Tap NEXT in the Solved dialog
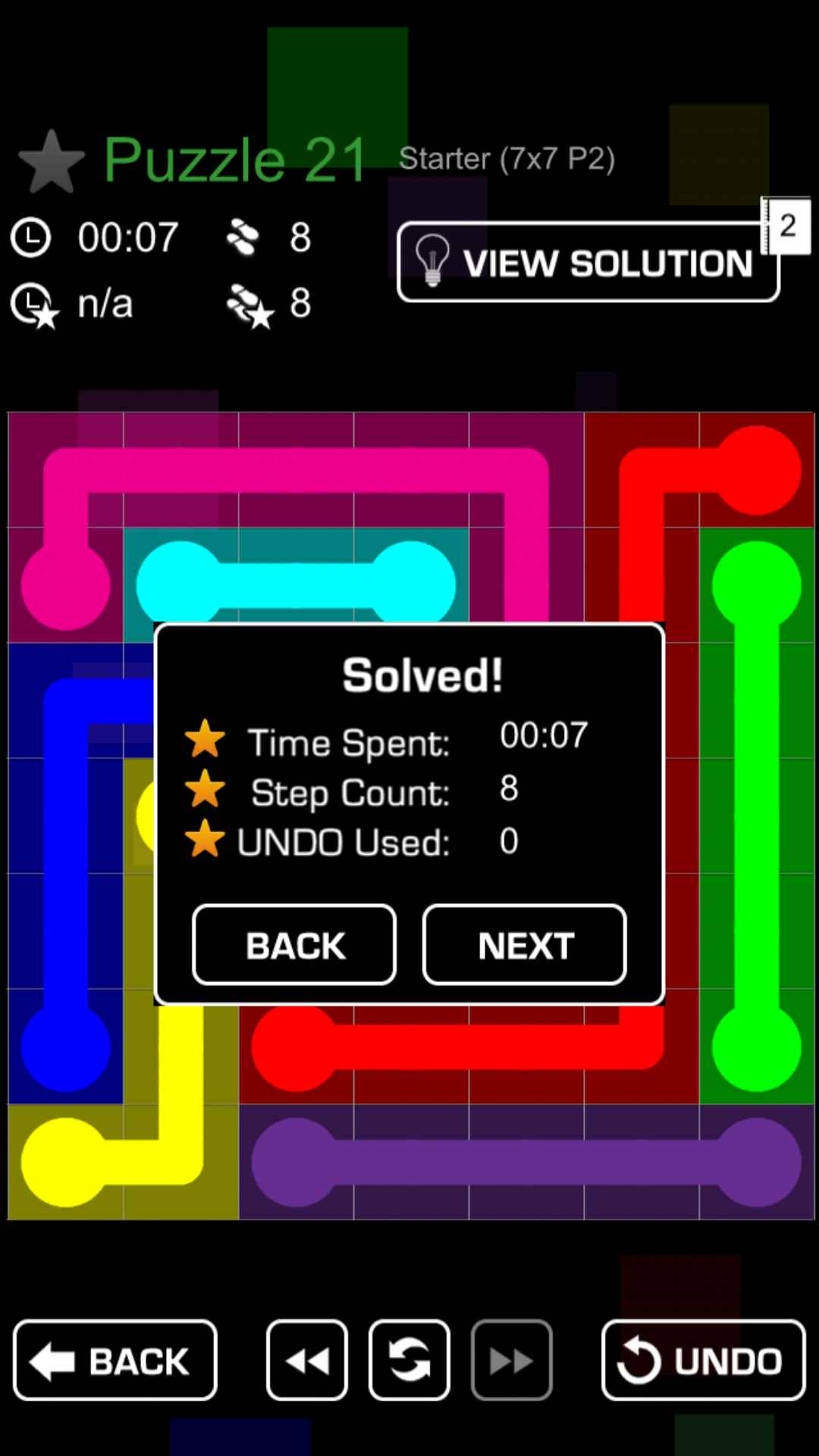The height and width of the screenshot is (1456, 819). tap(524, 945)
